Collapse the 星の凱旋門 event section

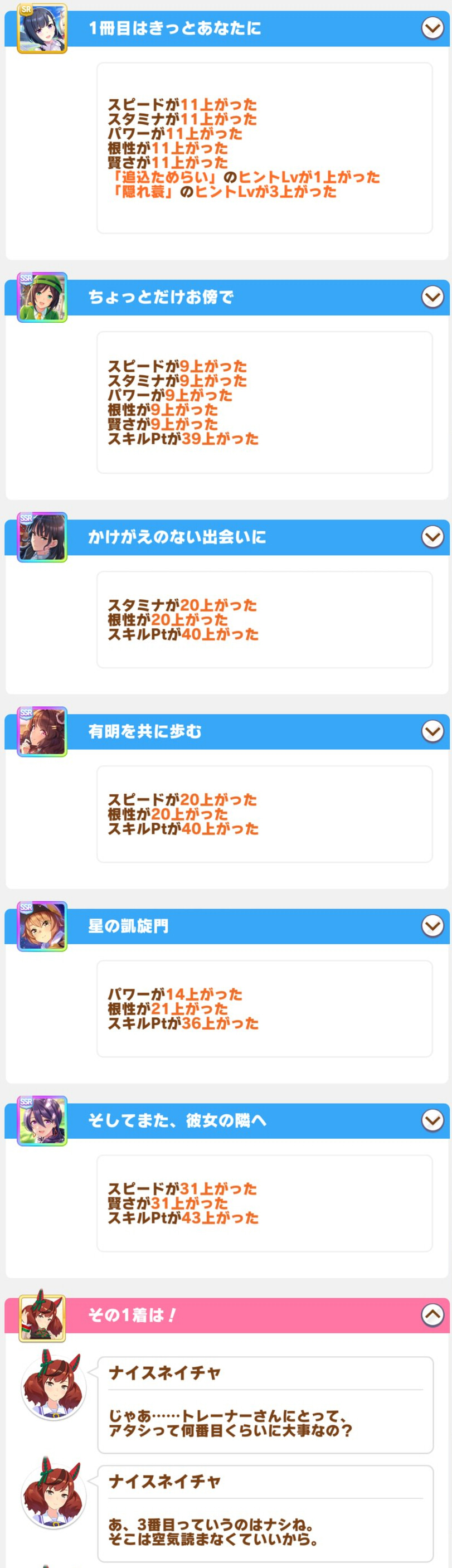click(432, 926)
